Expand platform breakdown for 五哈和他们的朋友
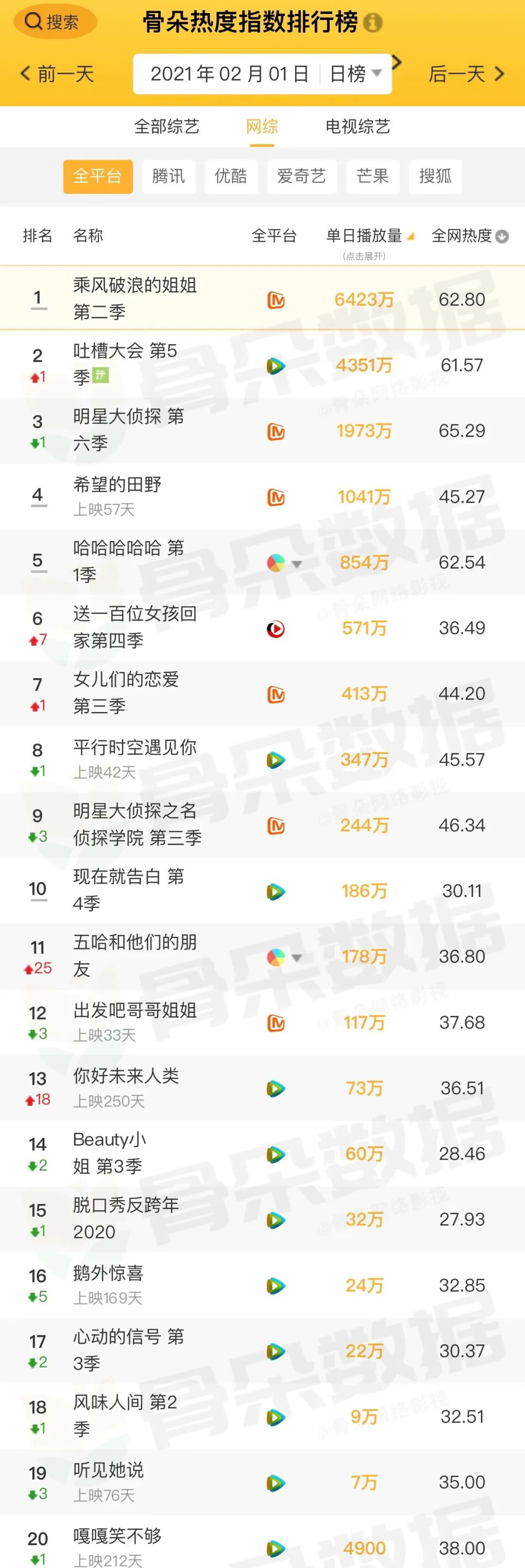The image size is (525, 1568). pyautogui.click(x=297, y=958)
